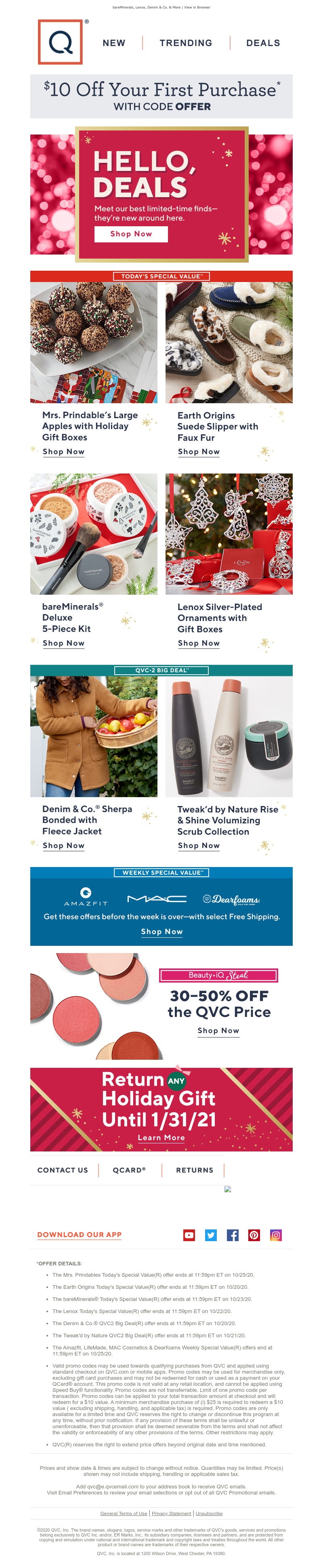Open the NEW navigation link
Image resolution: width=323 pixels, height=1568 pixels.
tap(114, 43)
